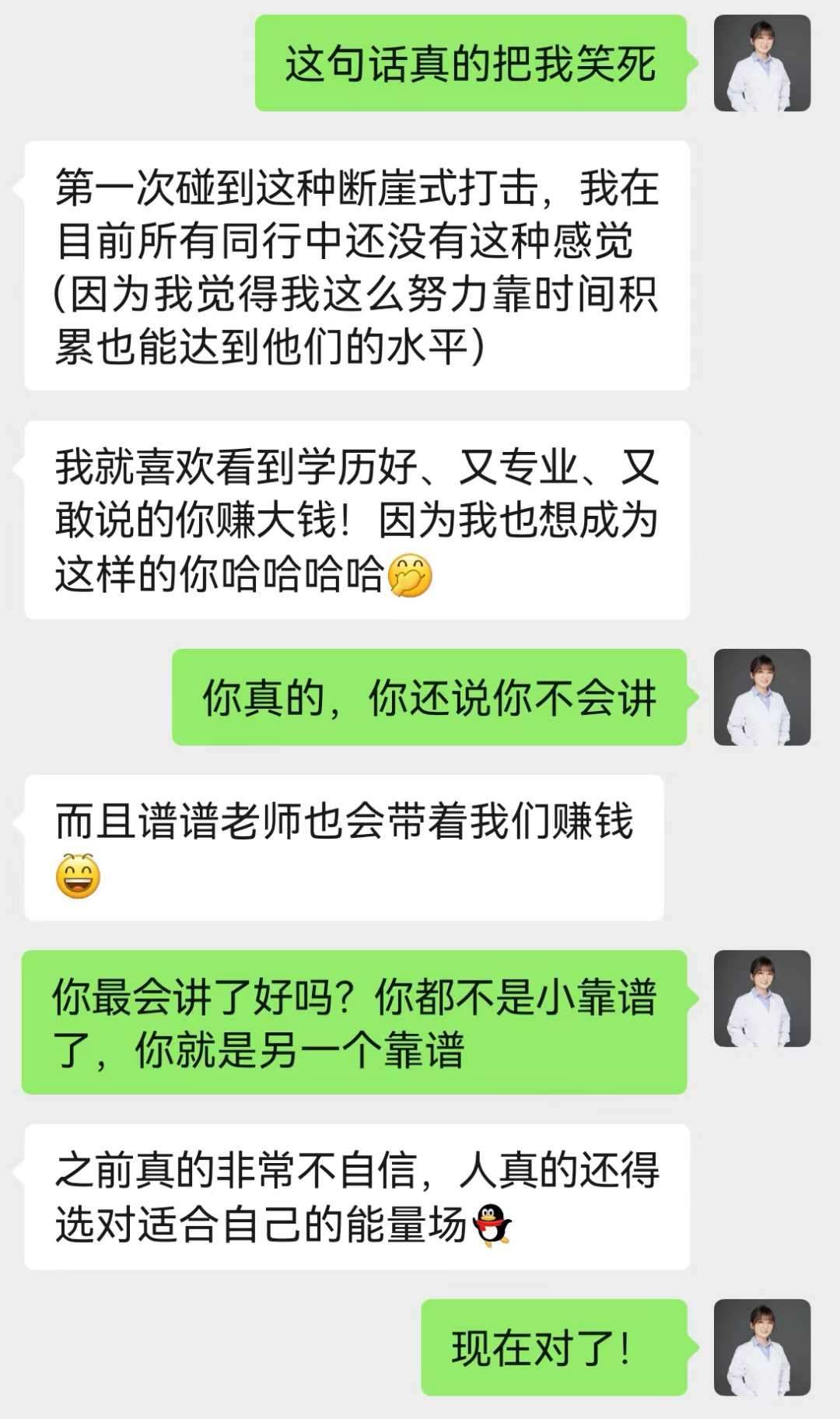Open sender profile next to "你真的，你还说你不会讲"
Viewport: 840px width, 1419px height.
pyautogui.click(x=762, y=697)
